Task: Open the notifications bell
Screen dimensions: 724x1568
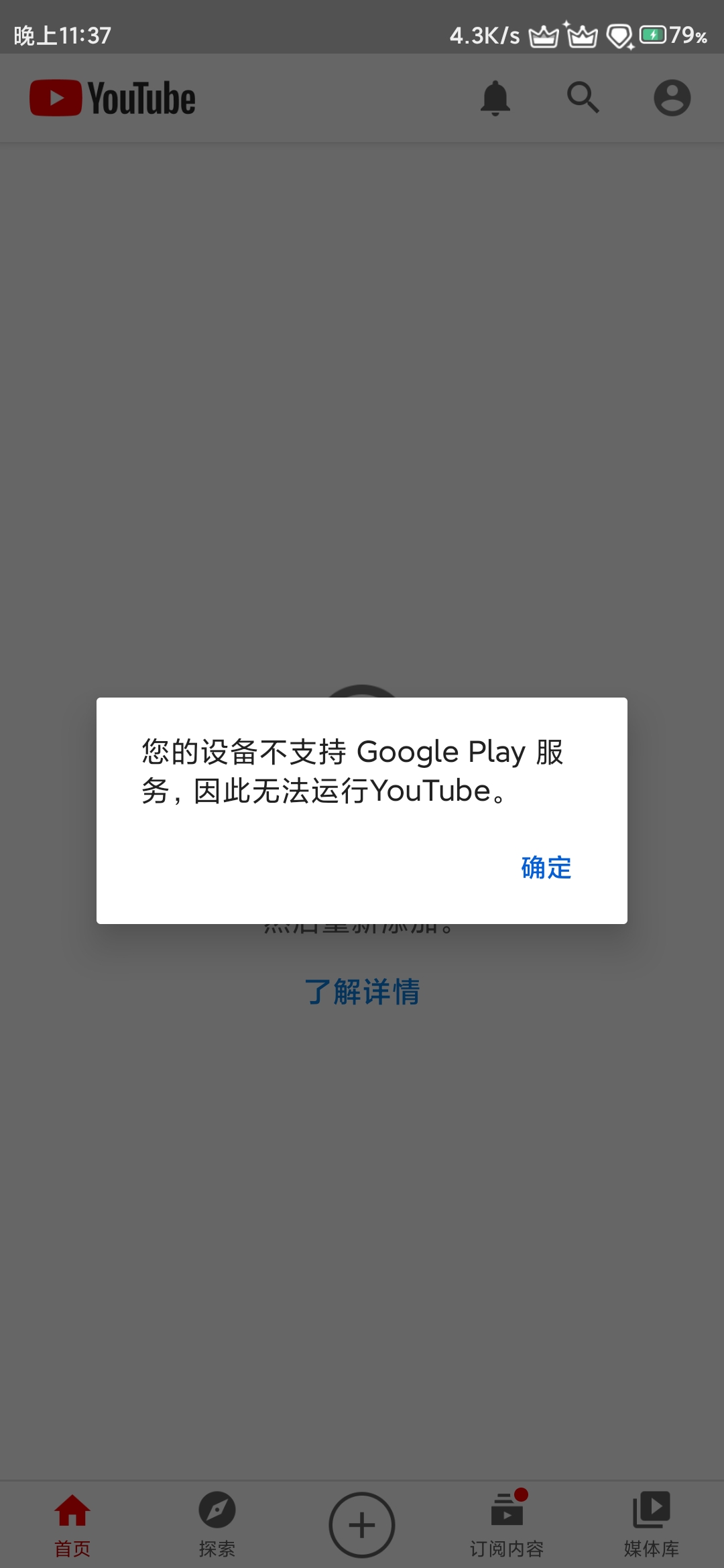Action: pyautogui.click(x=495, y=98)
